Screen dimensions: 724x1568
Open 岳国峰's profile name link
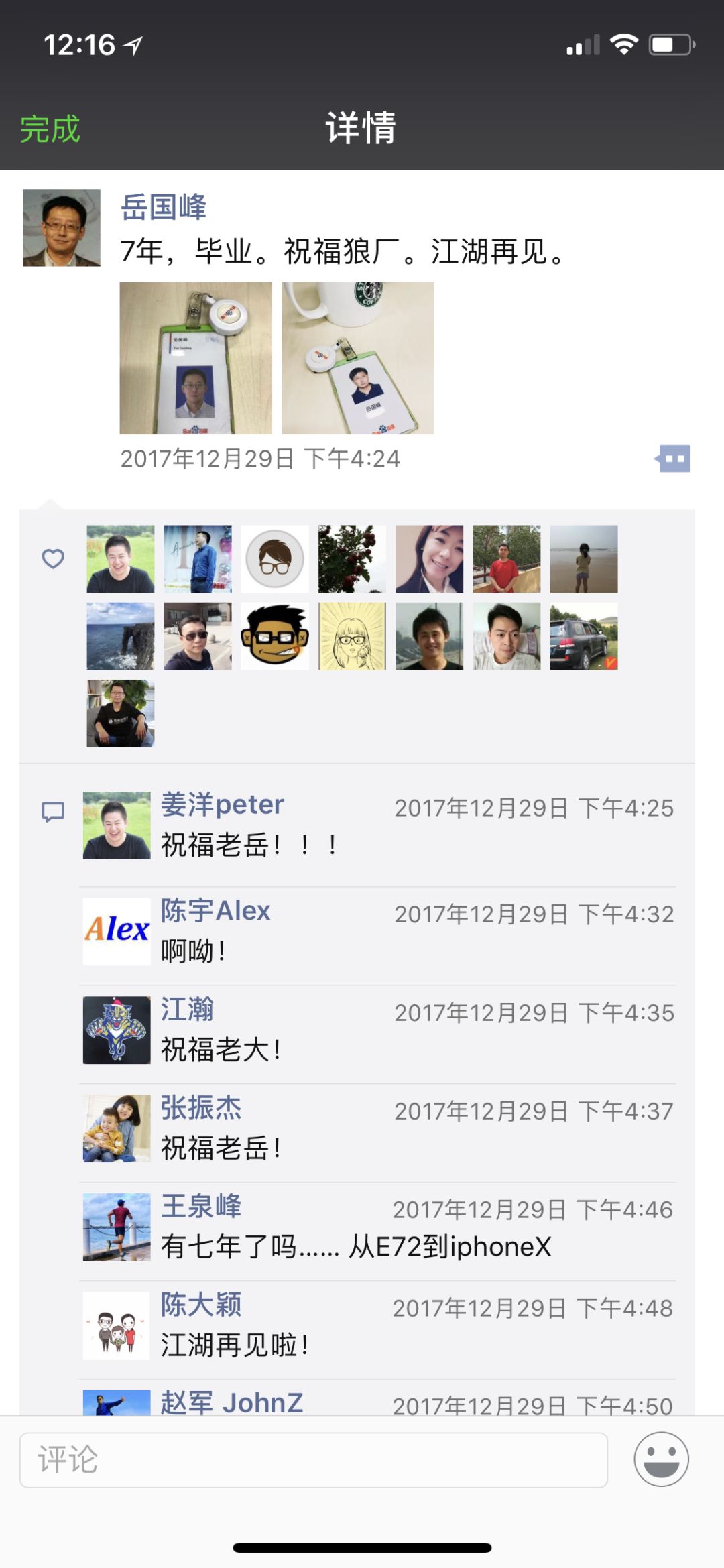(164, 207)
